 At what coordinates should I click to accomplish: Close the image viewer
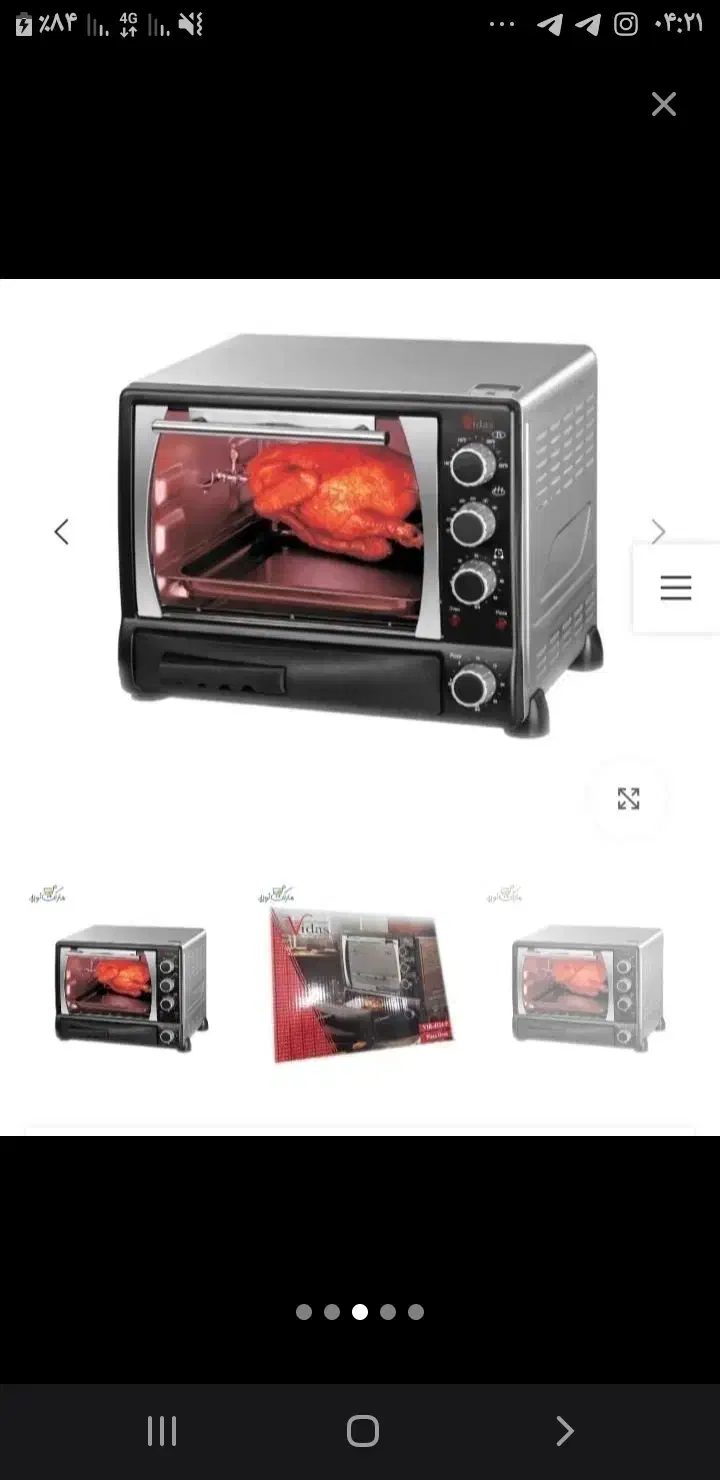pos(664,104)
